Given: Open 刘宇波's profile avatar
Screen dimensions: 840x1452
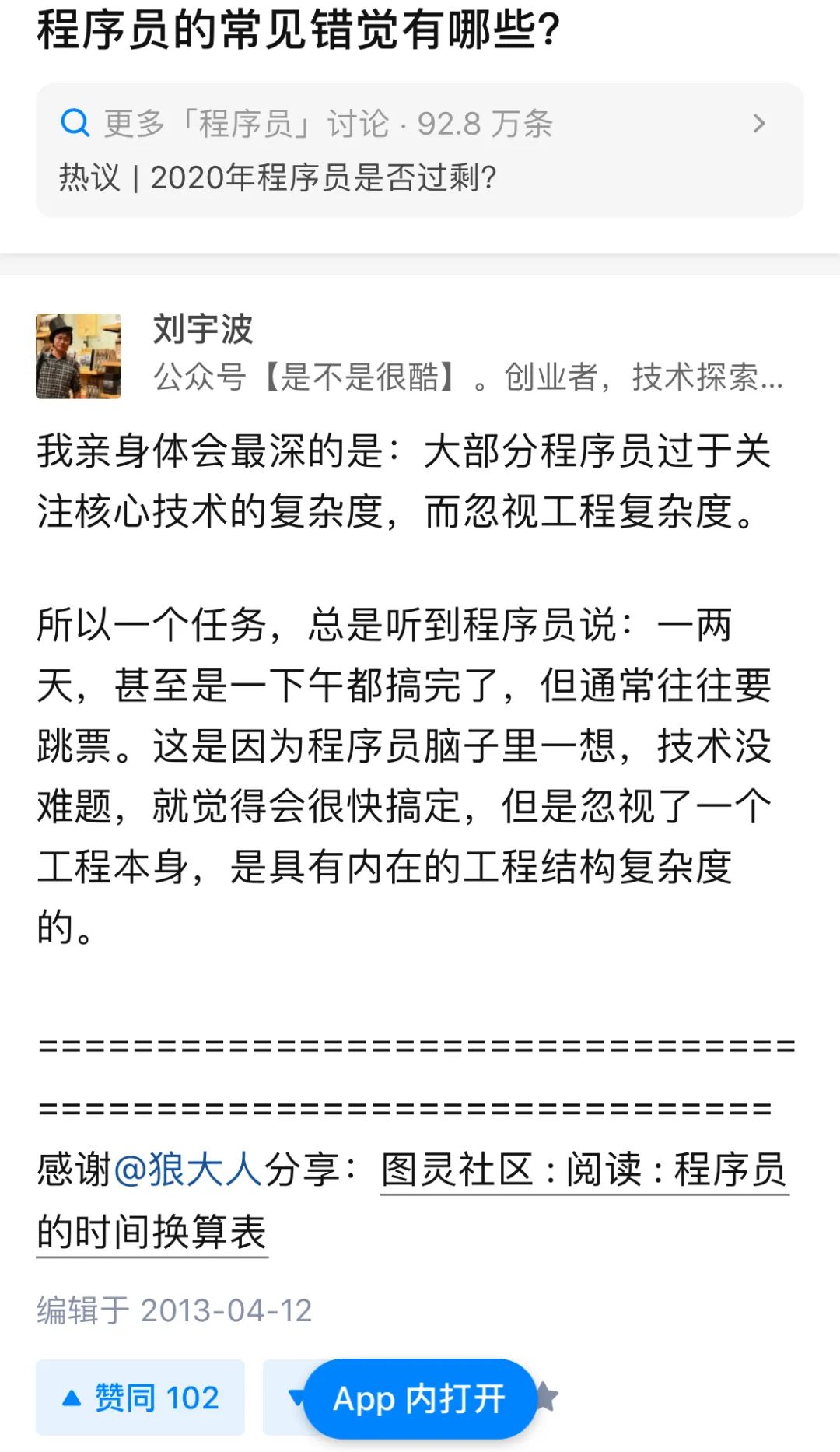Looking at the screenshot, I should pyautogui.click(x=79, y=356).
